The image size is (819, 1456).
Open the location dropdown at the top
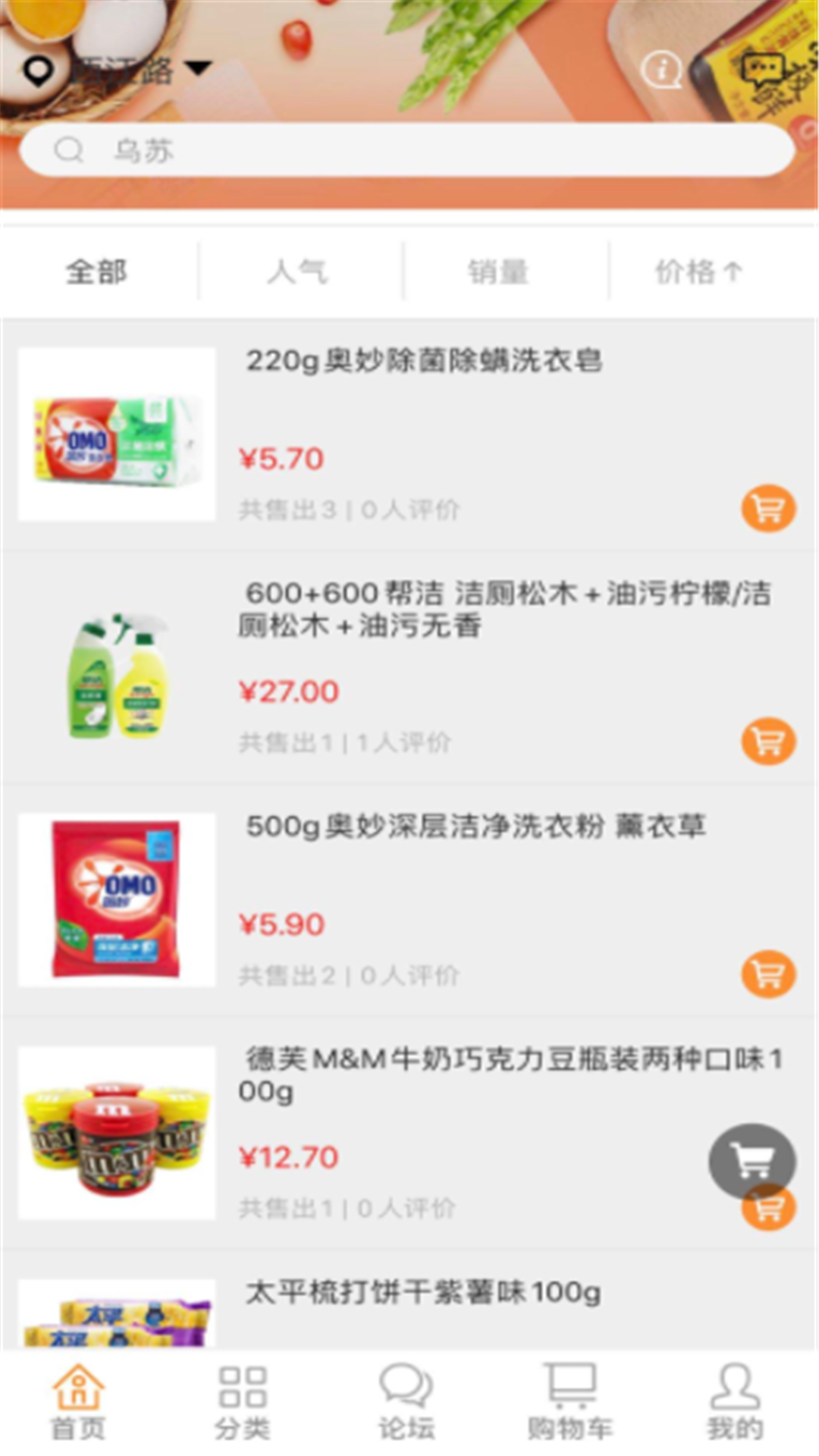click(x=121, y=70)
